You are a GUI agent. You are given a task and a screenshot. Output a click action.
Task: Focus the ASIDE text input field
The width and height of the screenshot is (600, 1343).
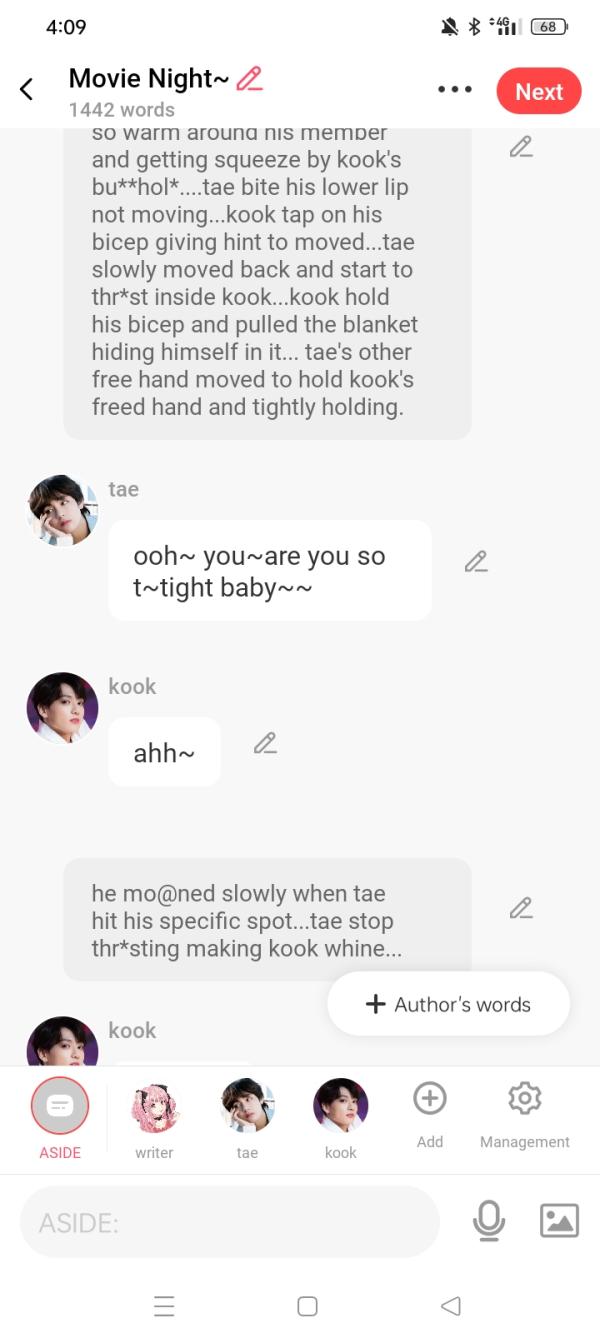pyautogui.click(x=230, y=1221)
